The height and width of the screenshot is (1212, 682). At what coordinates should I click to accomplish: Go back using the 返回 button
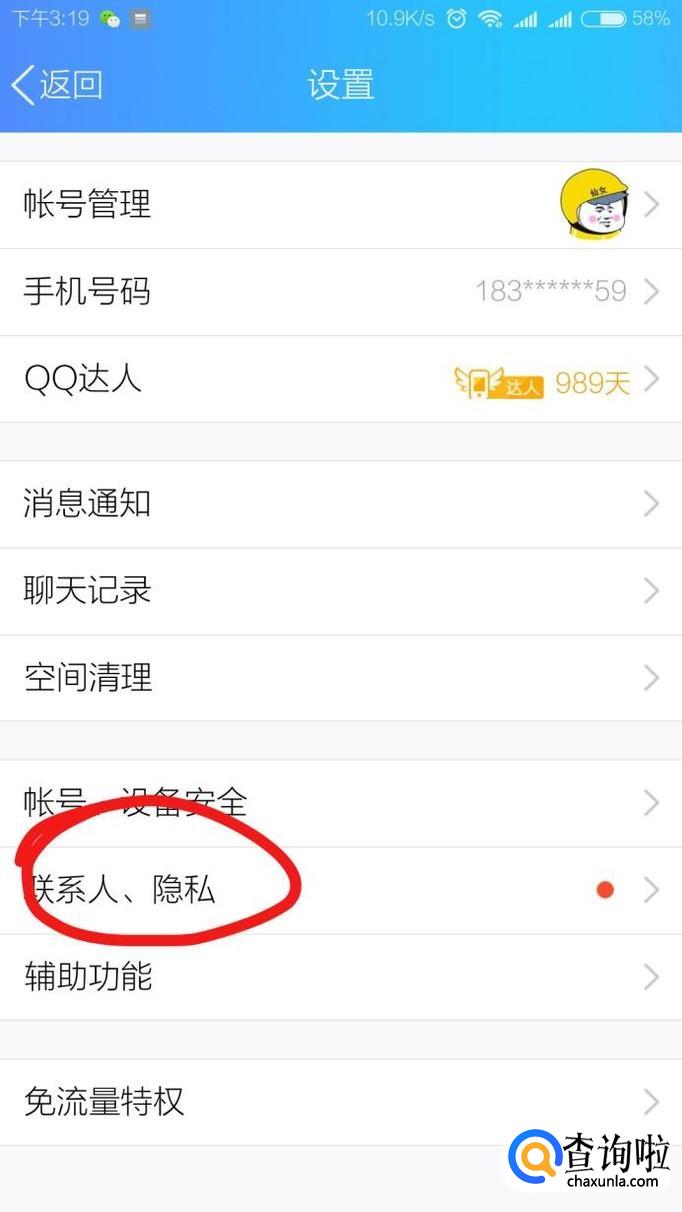click(58, 85)
